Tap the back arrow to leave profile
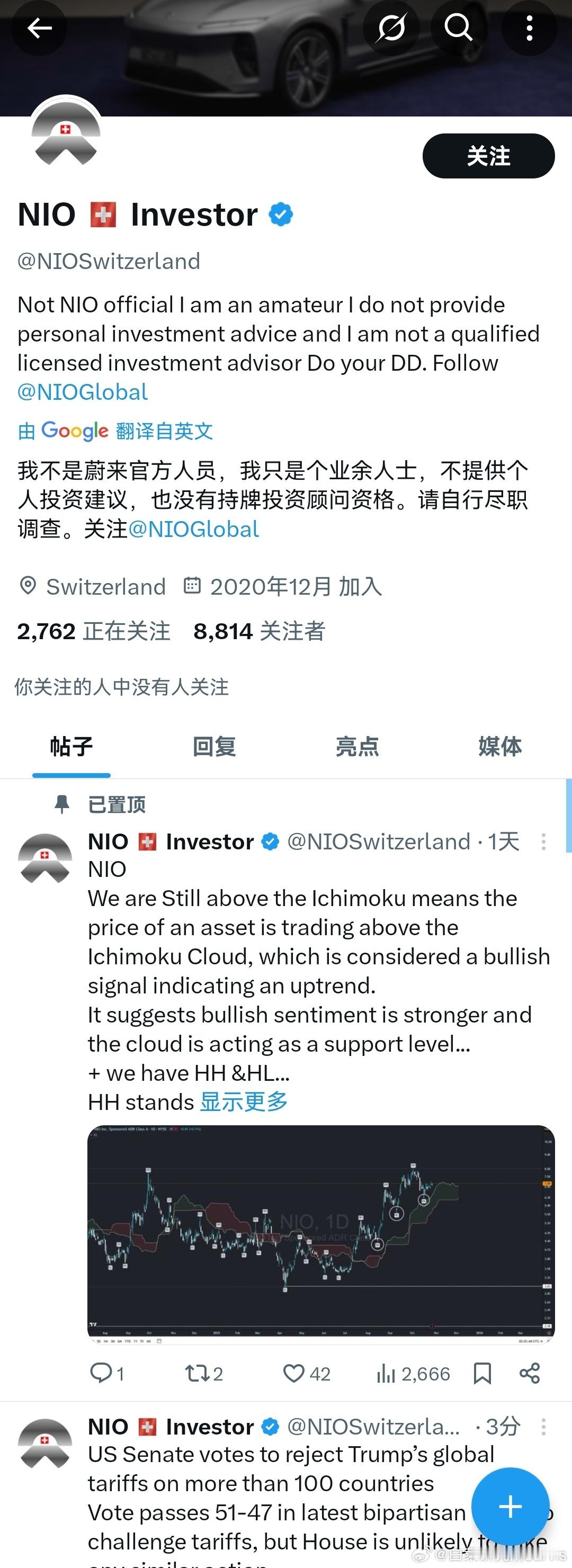The height and width of the screenshot is (1568, 572). (x=39, y=29)
